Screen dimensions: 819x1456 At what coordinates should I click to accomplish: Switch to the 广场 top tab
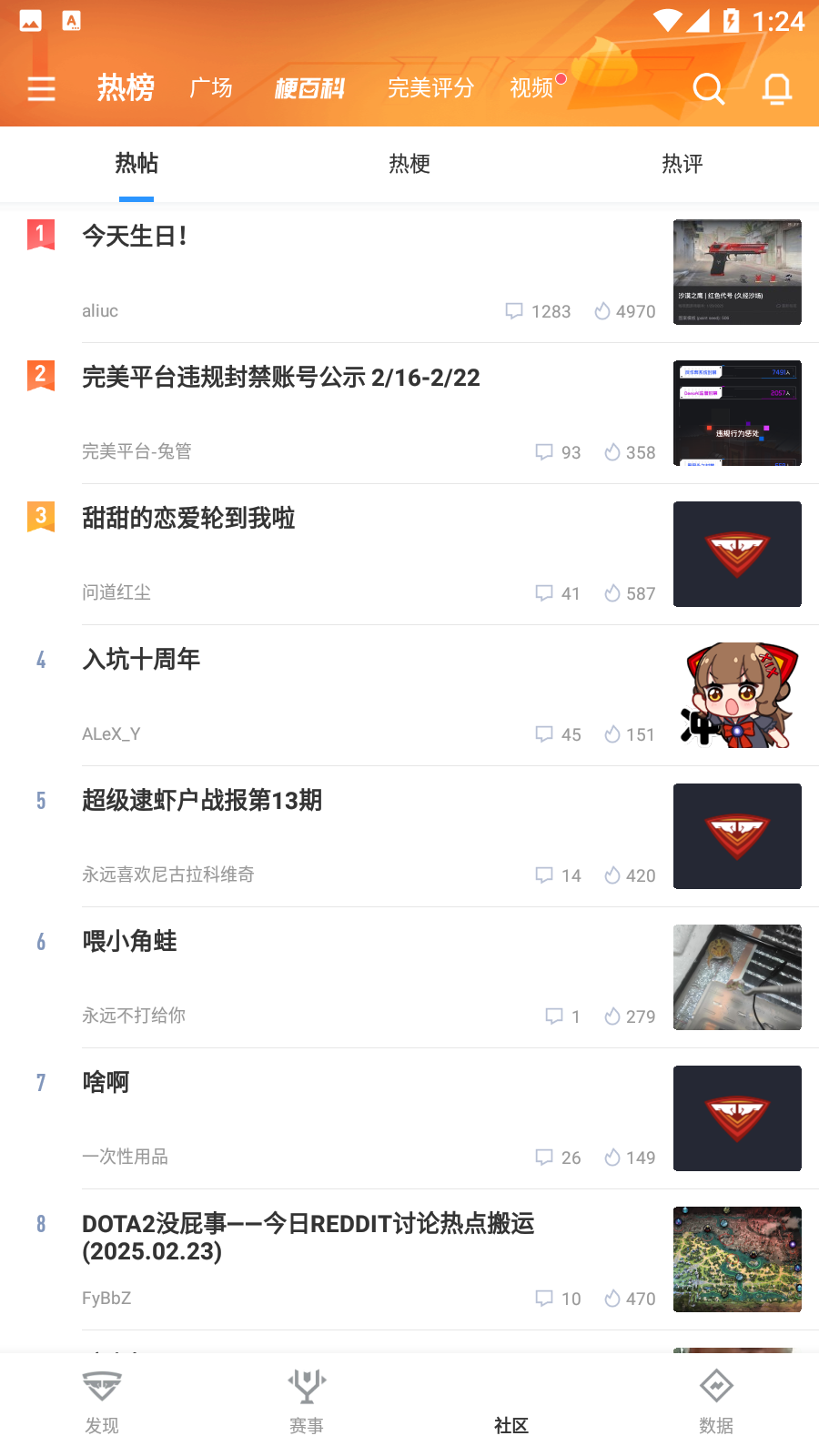pos(211,87)
